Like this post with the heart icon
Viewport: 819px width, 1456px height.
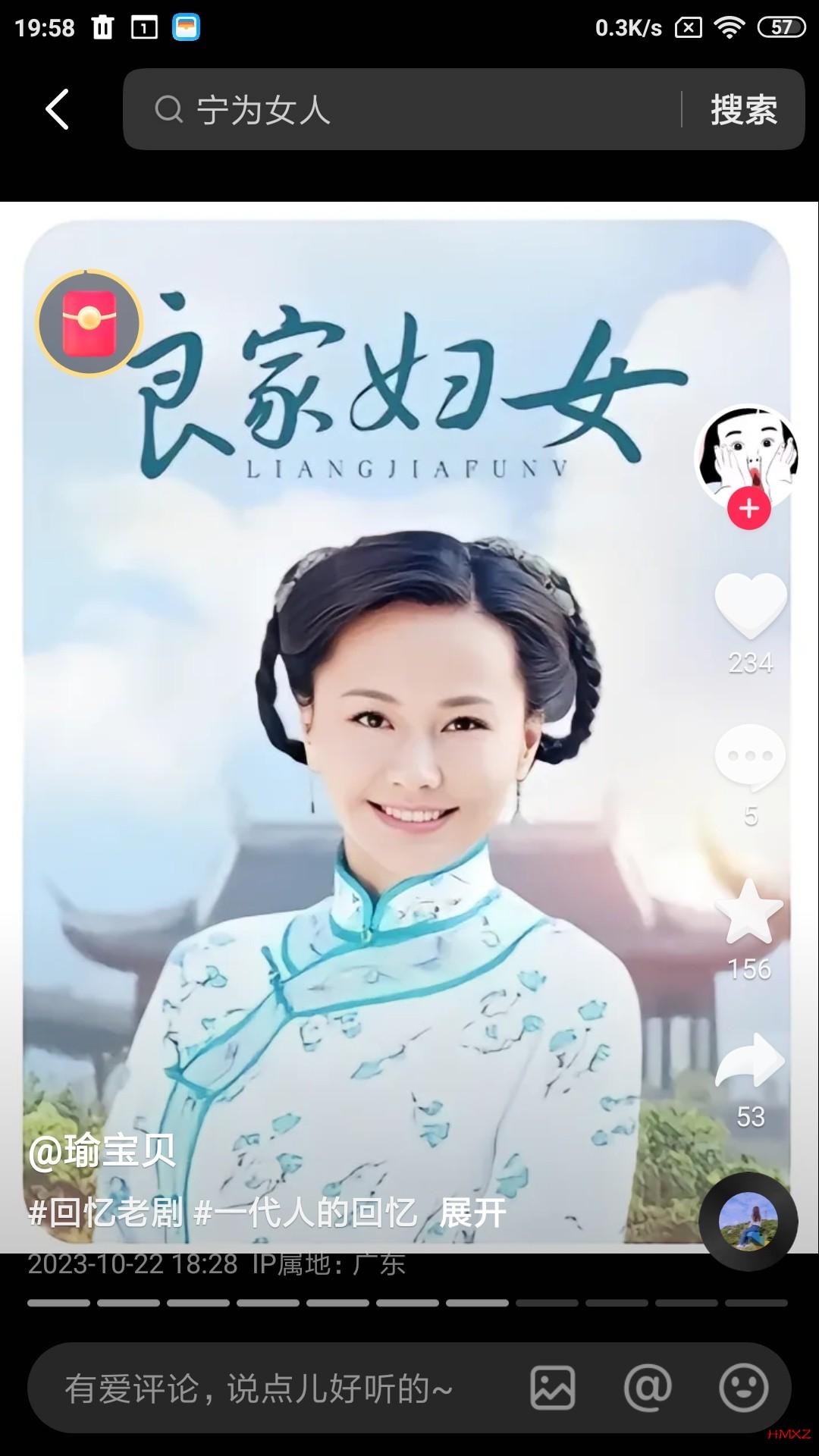(750, 604)
